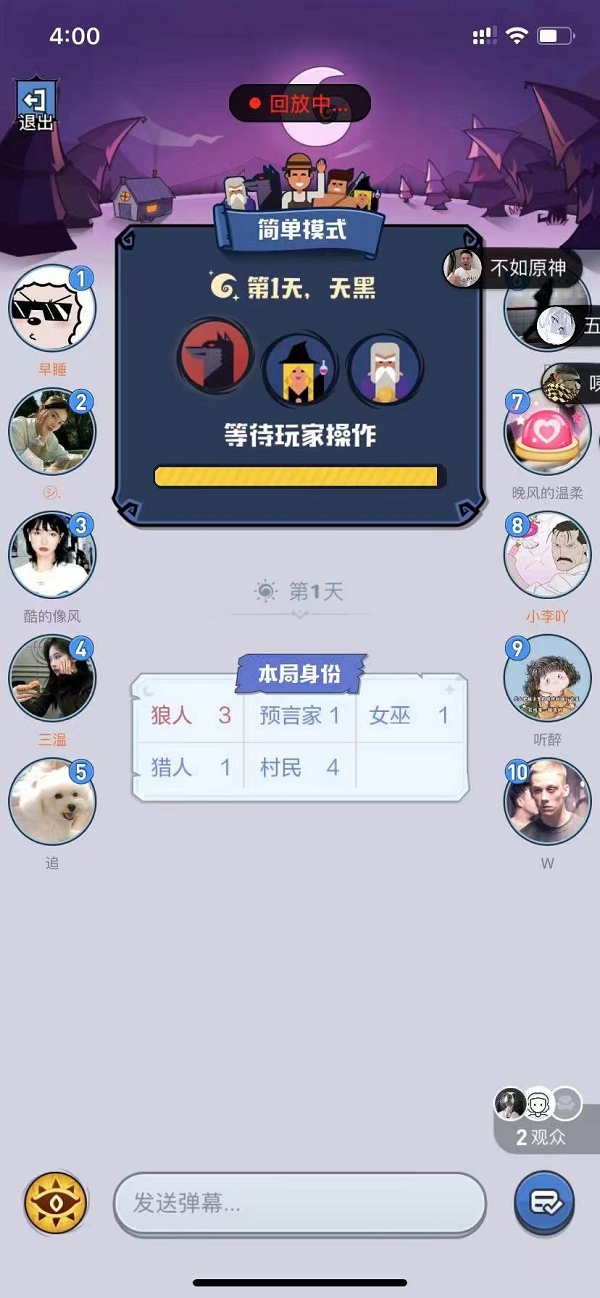Open player 1 早睡's avatar
This screenshot has width=600, height=1298.
click(52, 309)
